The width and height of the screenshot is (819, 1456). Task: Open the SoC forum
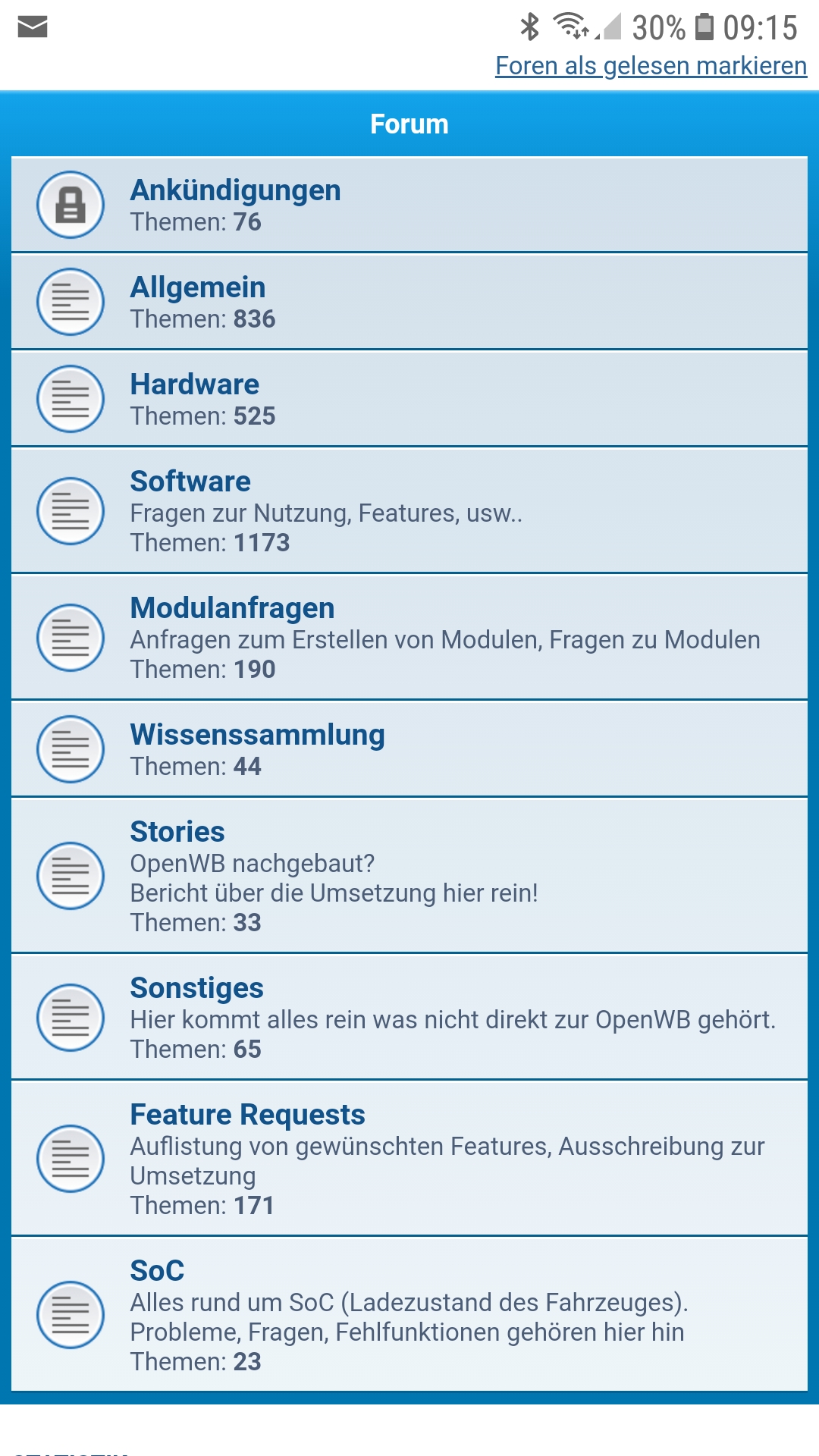[x=158, y=1271]
